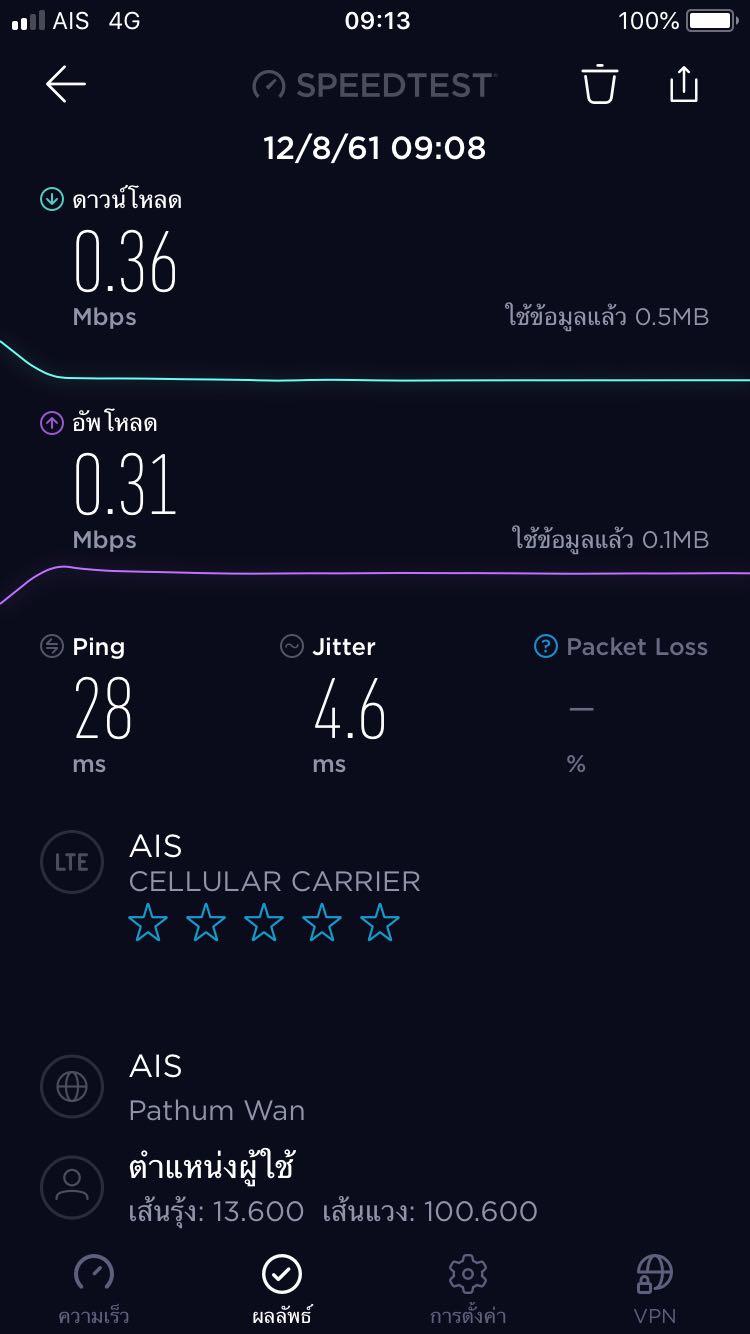This screenshot has height=1334, width=750.
Task: Delete this test result with trash icon
Action: pos(600,84)
